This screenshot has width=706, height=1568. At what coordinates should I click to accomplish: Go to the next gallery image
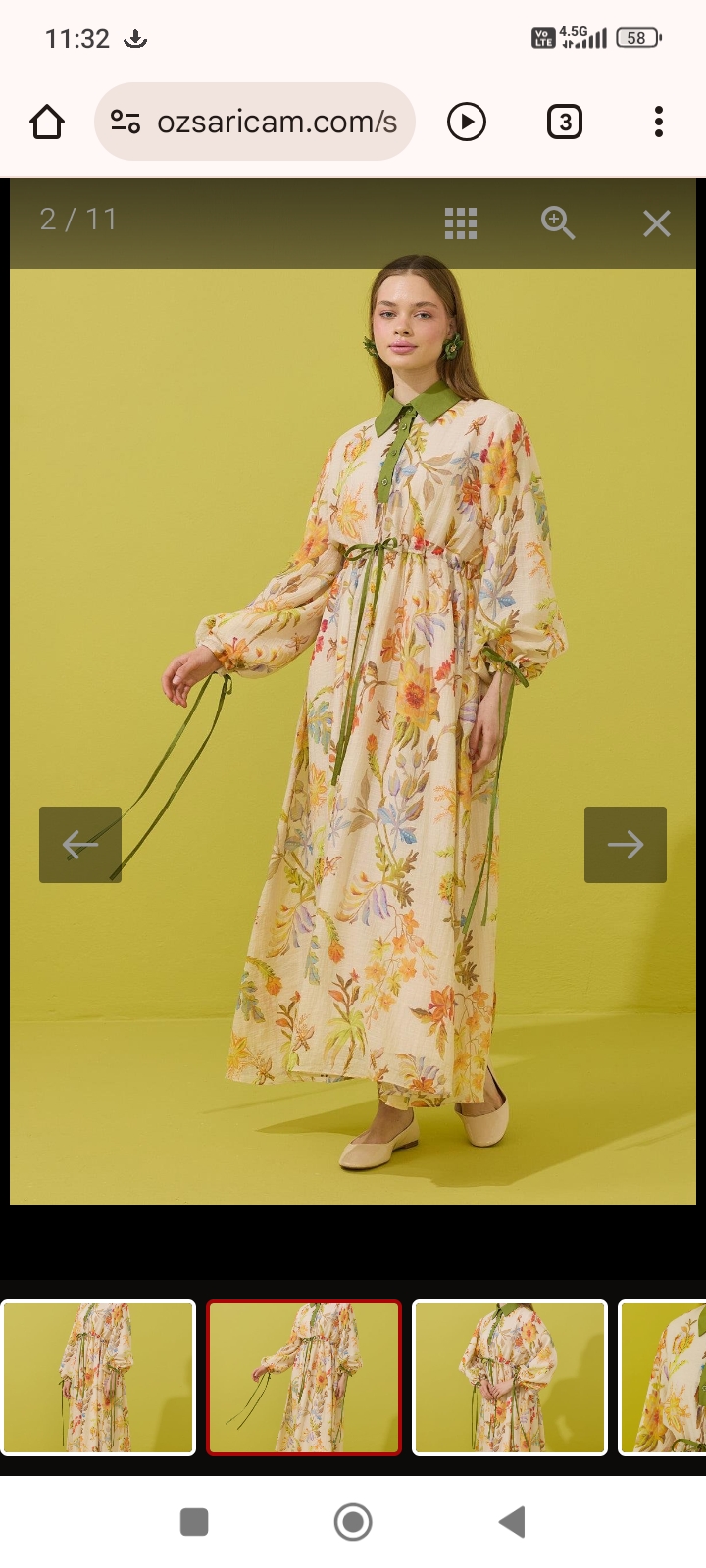point(625,844)
